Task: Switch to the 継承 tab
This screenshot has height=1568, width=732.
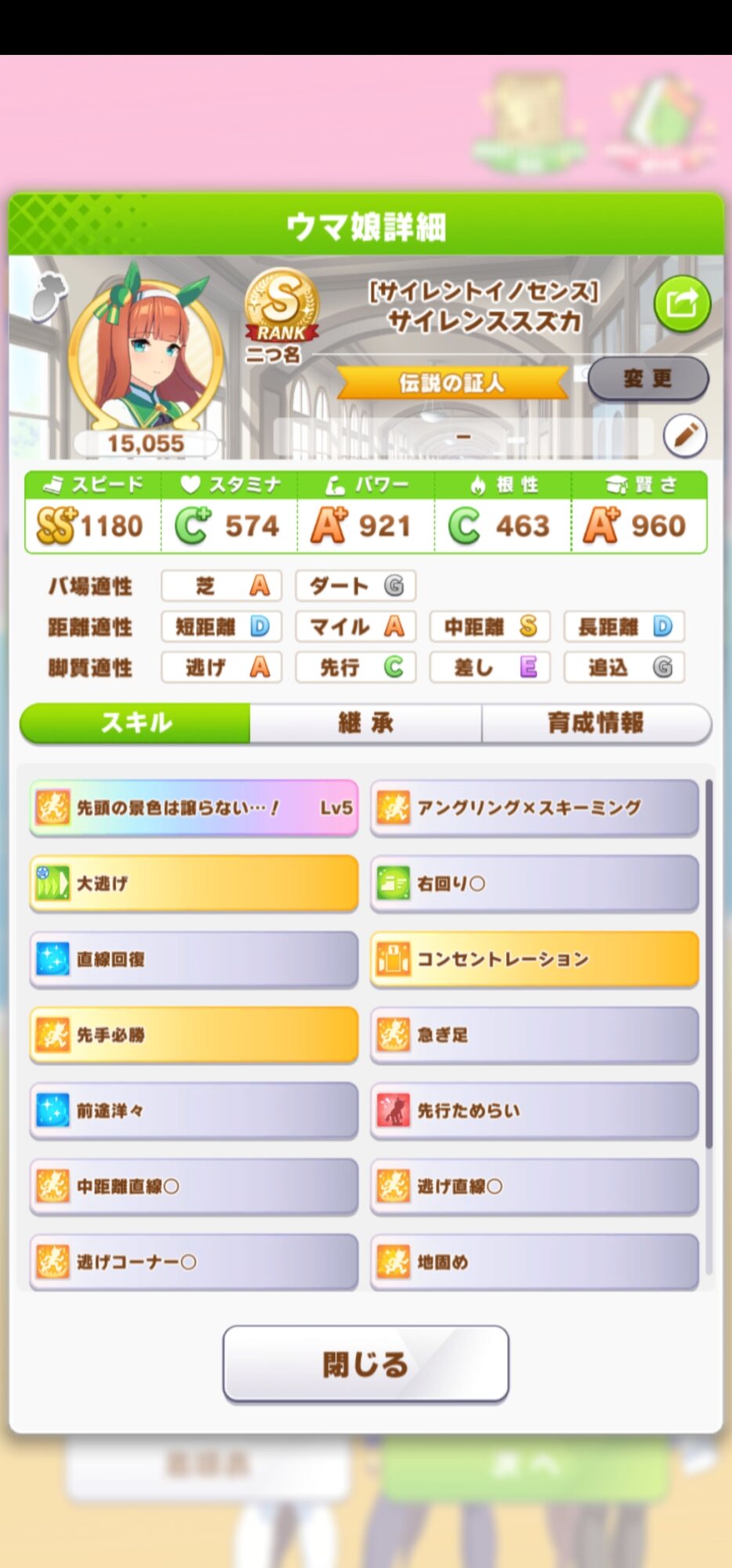Action: pyautogui.click(x=365, y=723)
